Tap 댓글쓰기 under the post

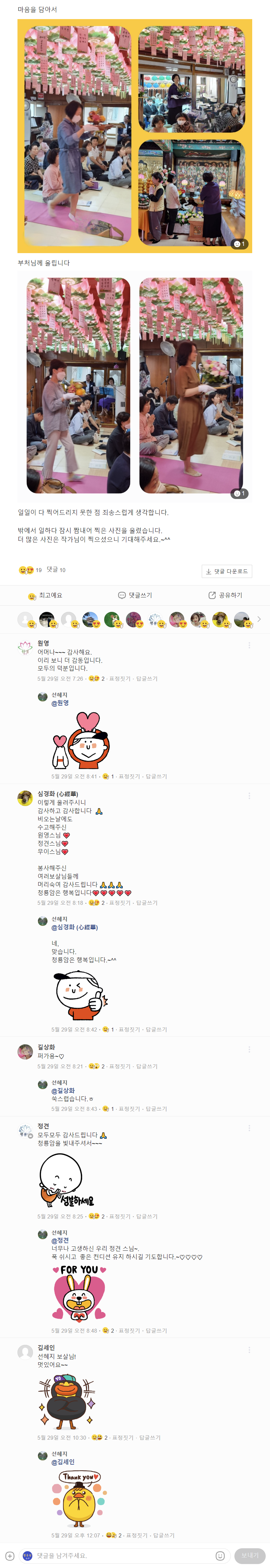[x=135, y=595]
